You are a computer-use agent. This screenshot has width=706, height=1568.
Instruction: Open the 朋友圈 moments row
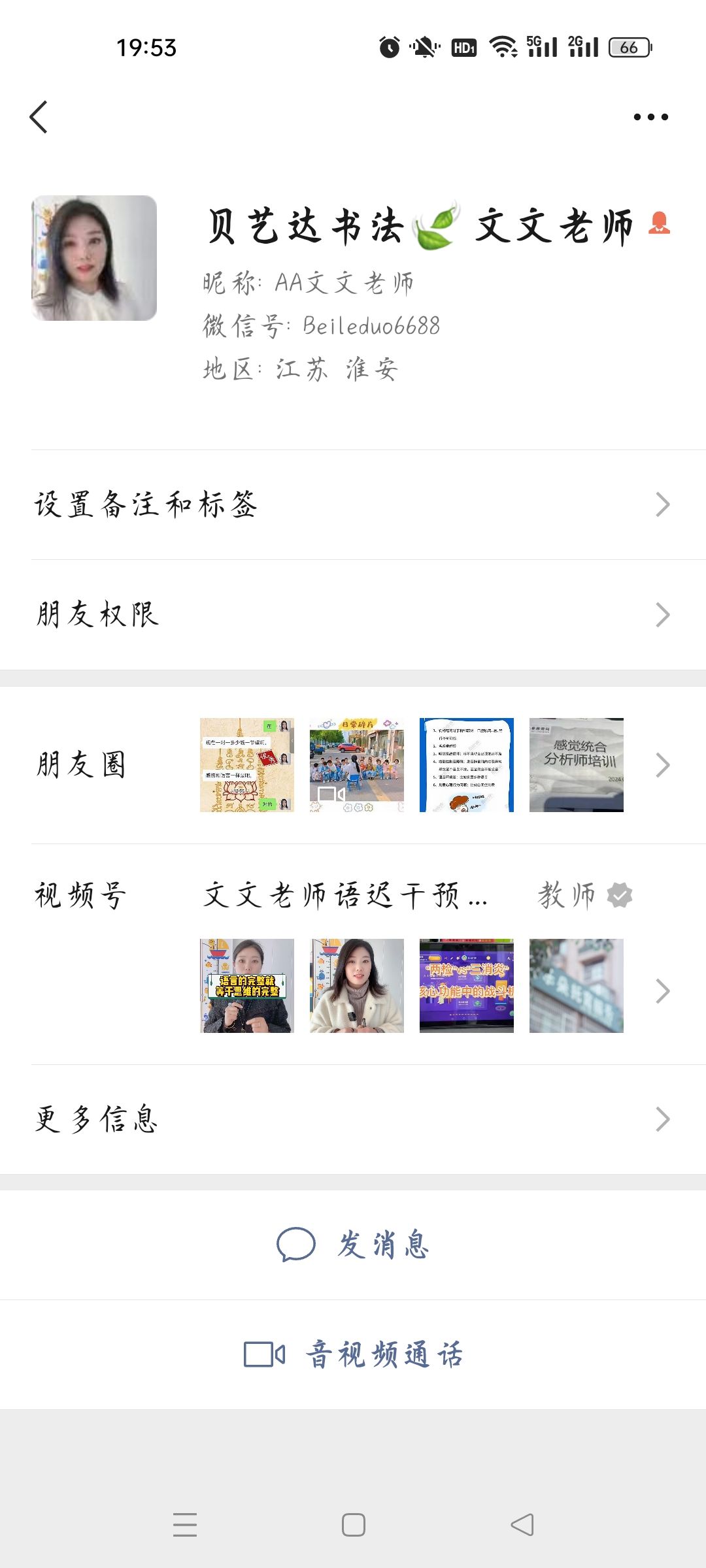[x=353, y=765]
